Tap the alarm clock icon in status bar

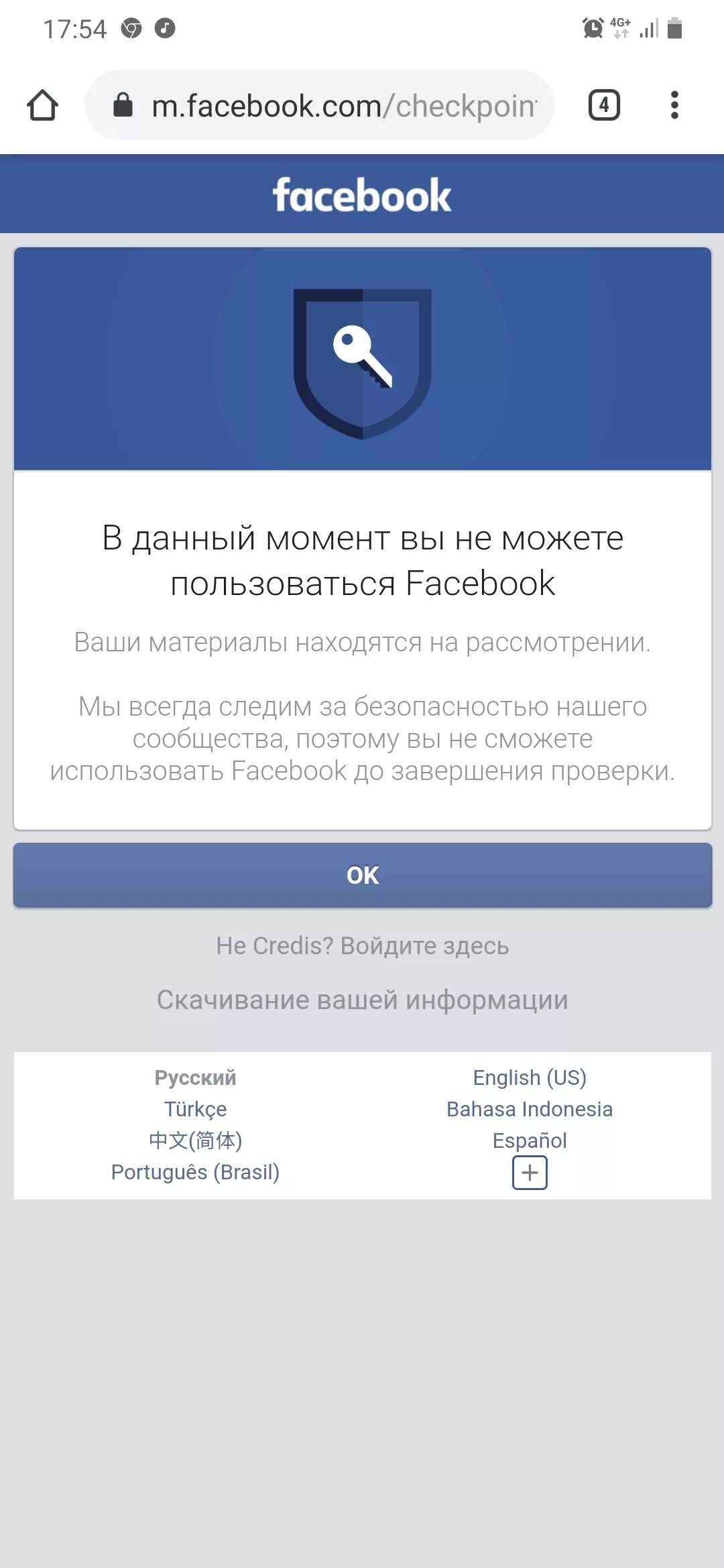[x=593, y=27]
